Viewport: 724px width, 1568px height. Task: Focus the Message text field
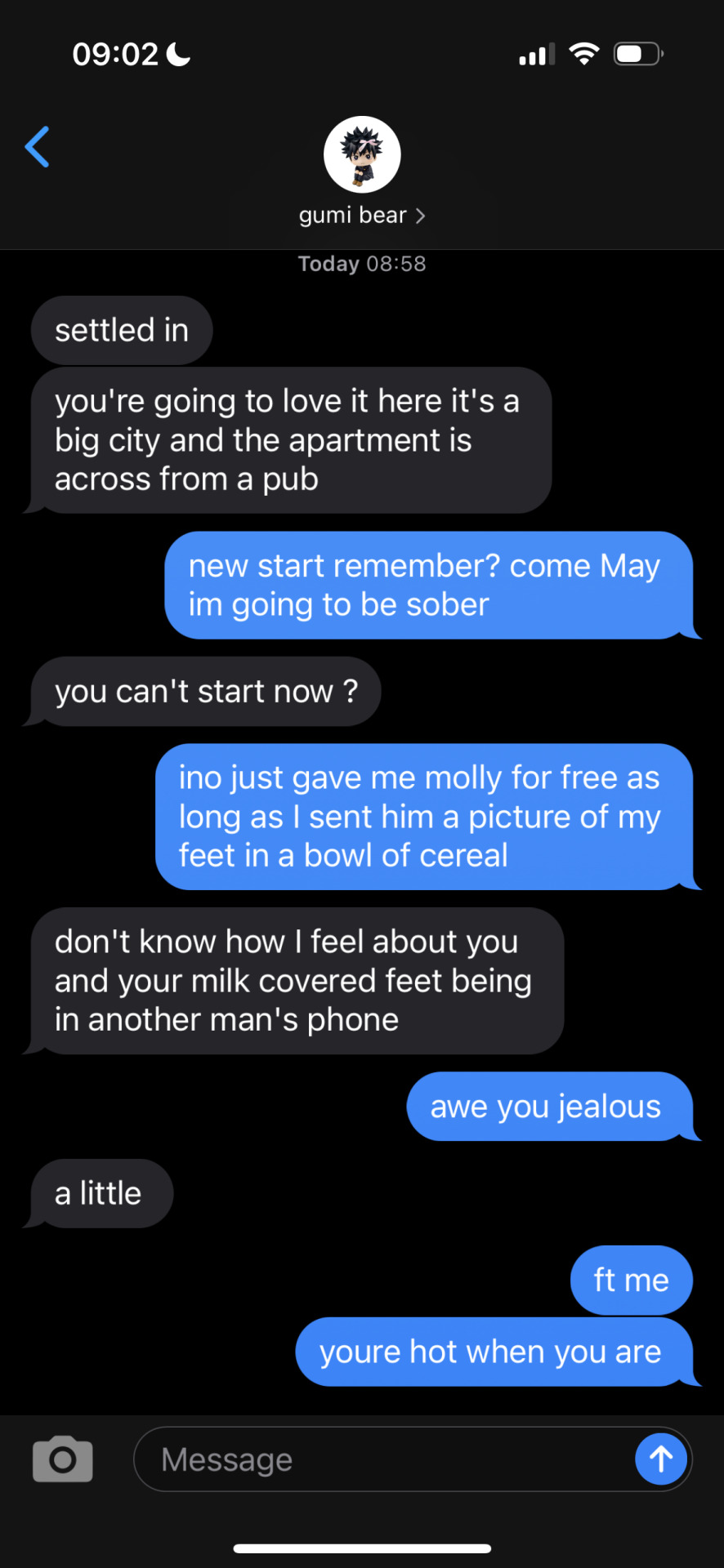[384, 1459]
